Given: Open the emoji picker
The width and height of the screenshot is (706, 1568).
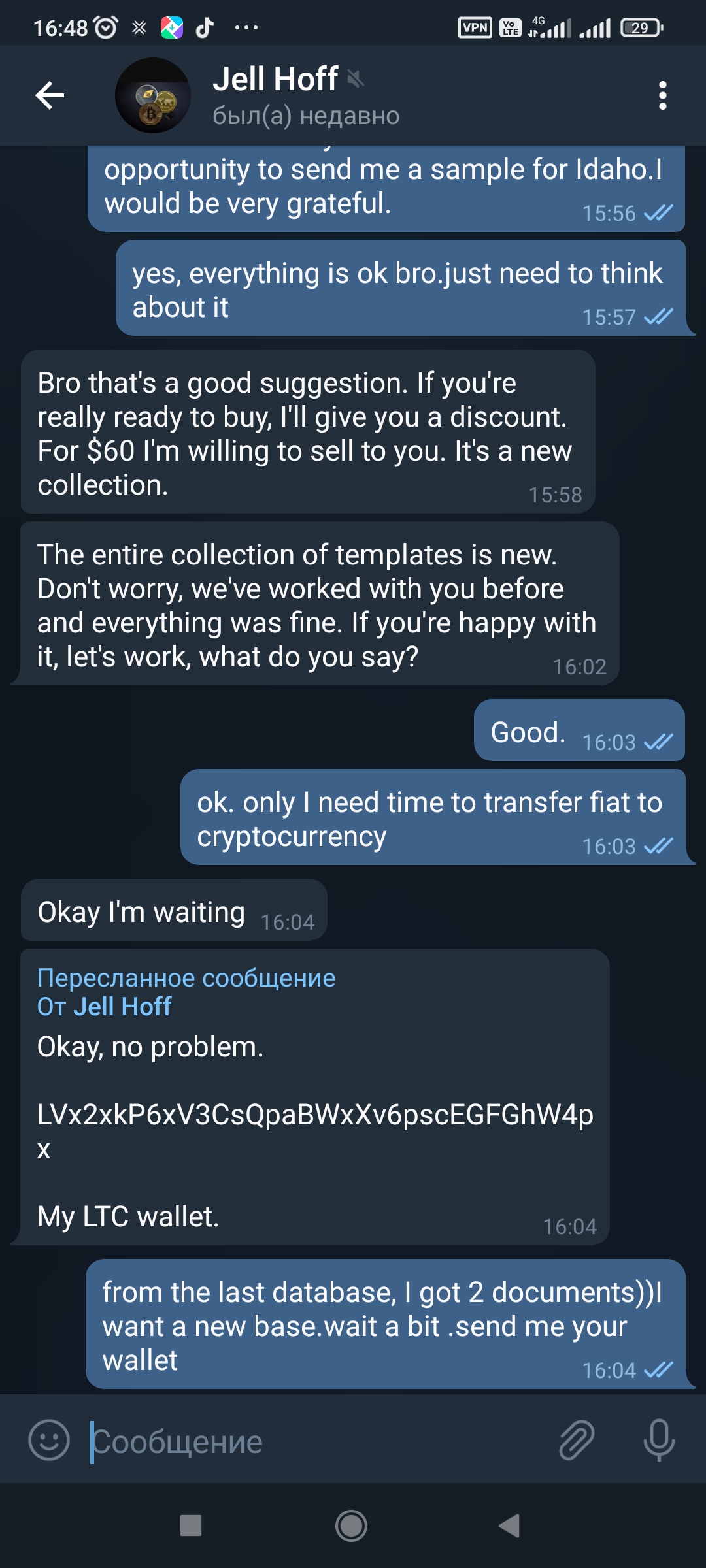Looking at the screenshot, I should 49,1440.
